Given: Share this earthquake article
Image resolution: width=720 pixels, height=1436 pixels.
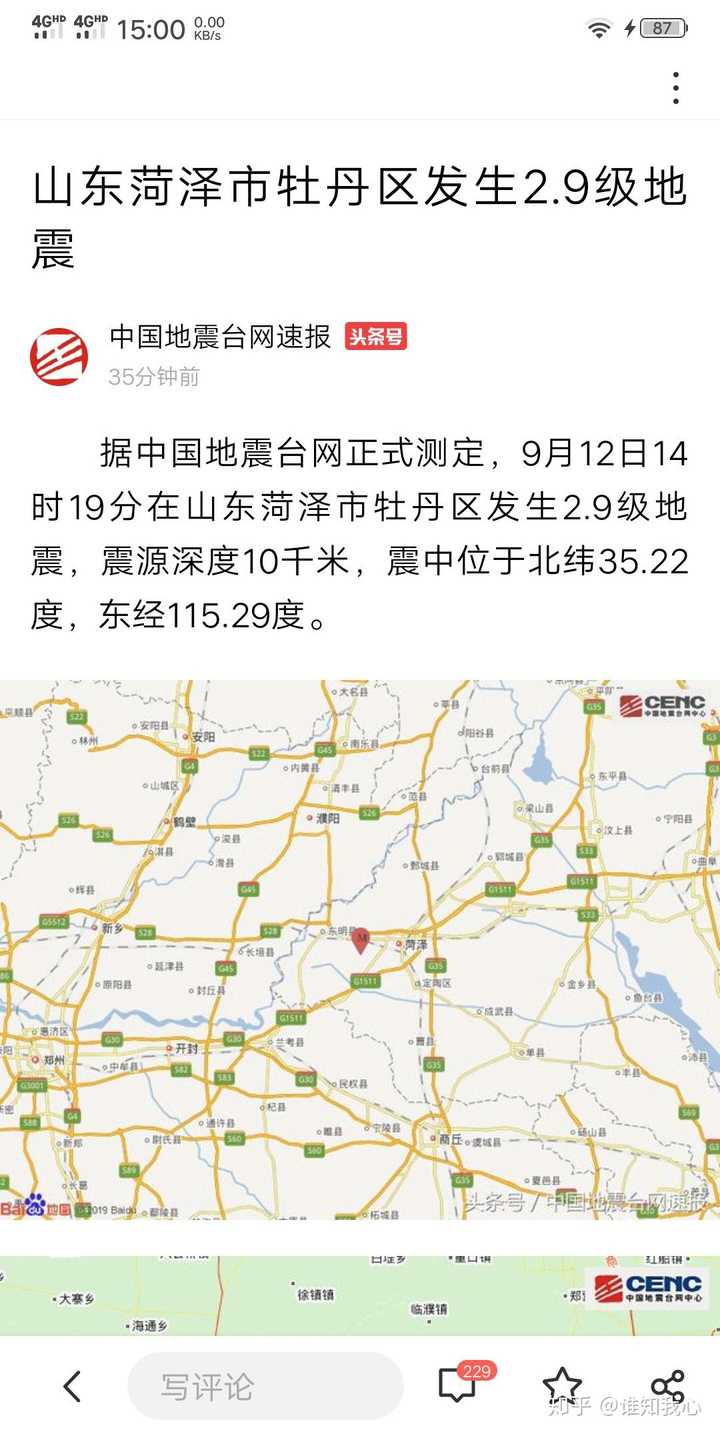Looking at the screenshot, I should pyautogui.click(x=667, y=1386).
